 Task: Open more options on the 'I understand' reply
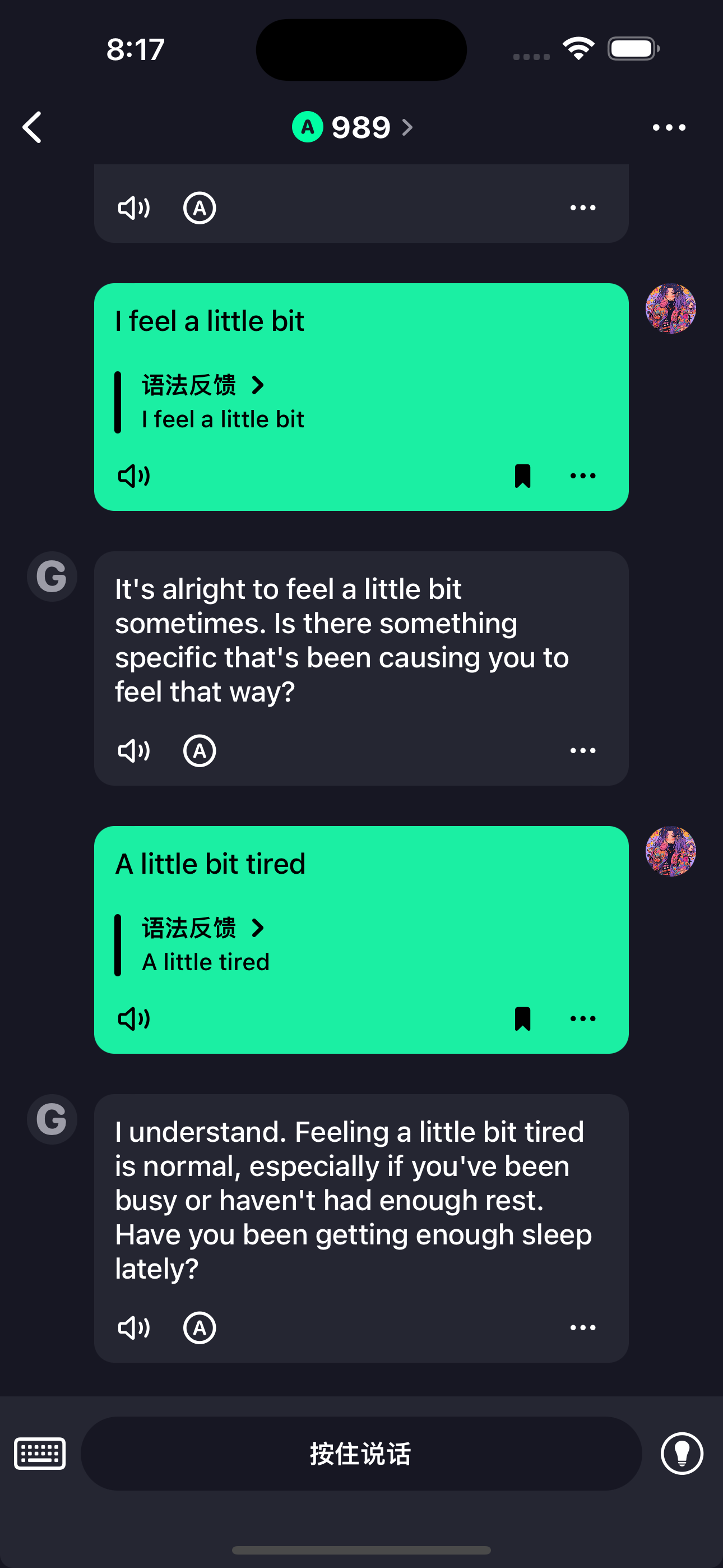(582, 1327)
